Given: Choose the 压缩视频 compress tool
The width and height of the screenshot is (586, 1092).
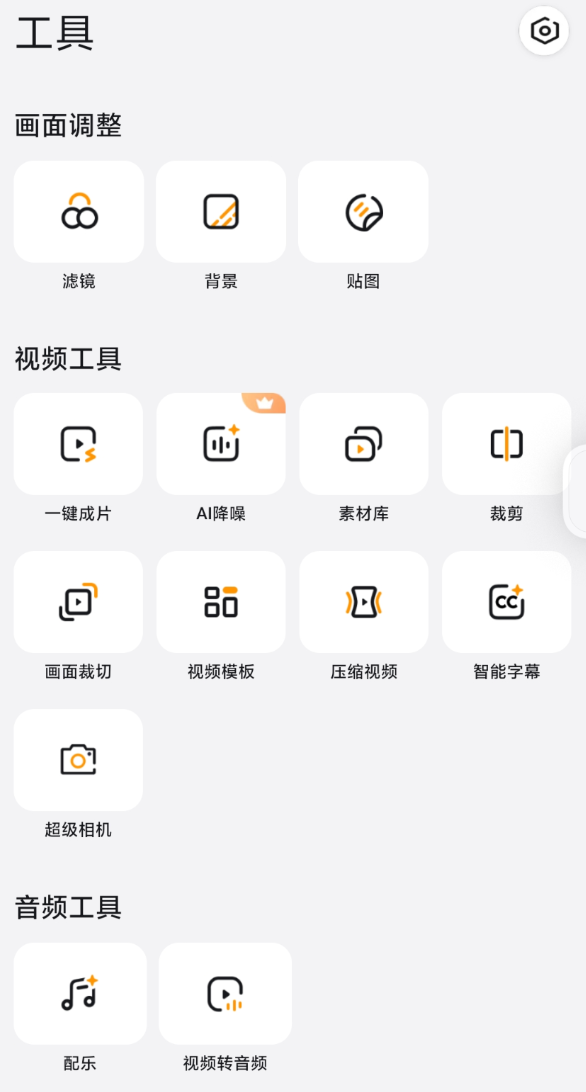Looking at the screenshot, I should 364,602.
